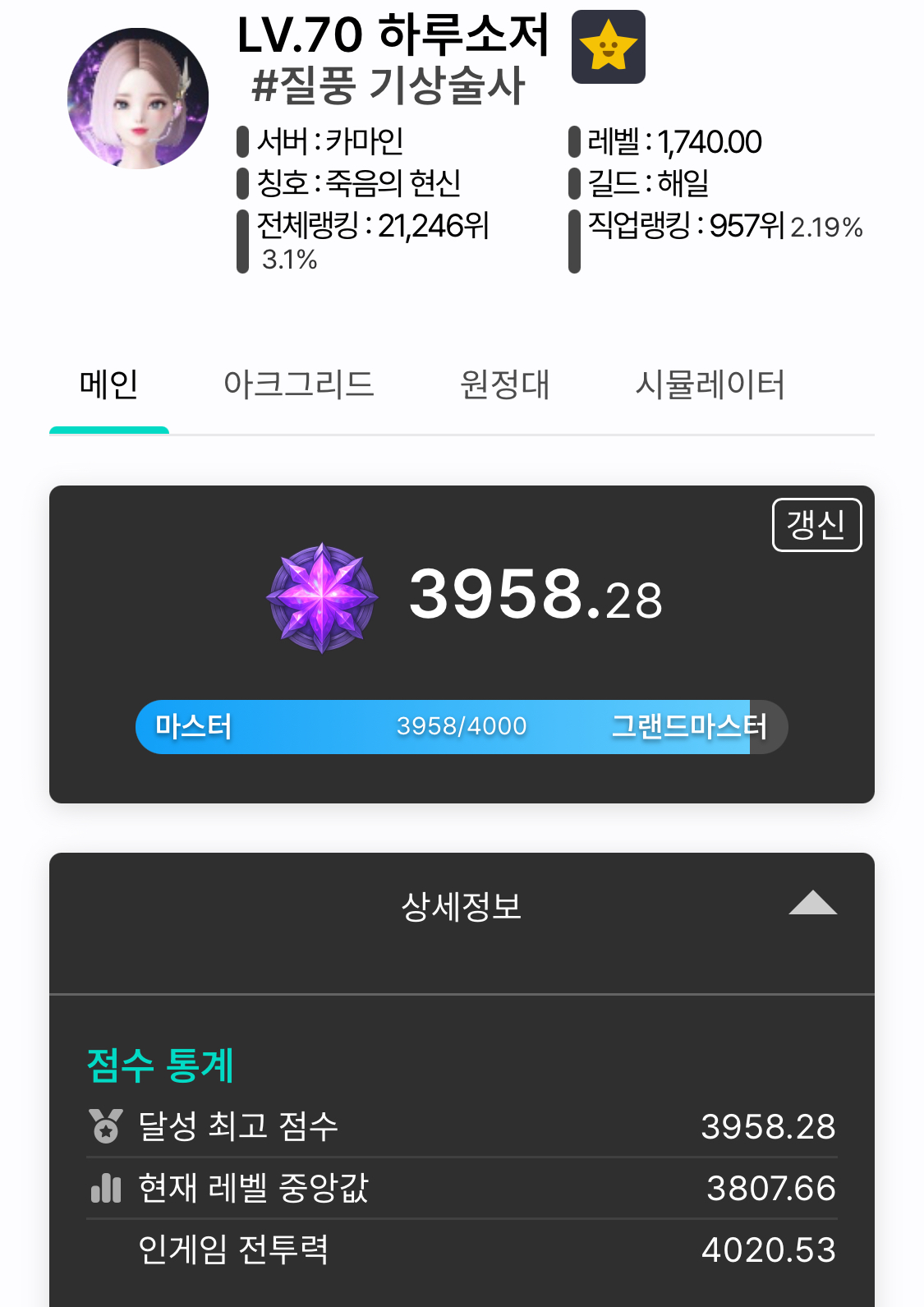Collapse the 상세정보 section
The height and width of the screenshot is (1307, 924).
[x=812, y=904]
